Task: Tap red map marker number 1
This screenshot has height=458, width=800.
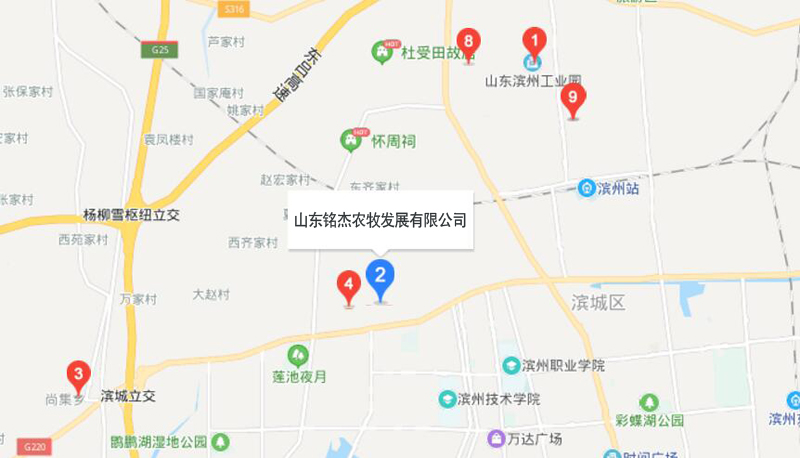Action: tap(535, 42)
